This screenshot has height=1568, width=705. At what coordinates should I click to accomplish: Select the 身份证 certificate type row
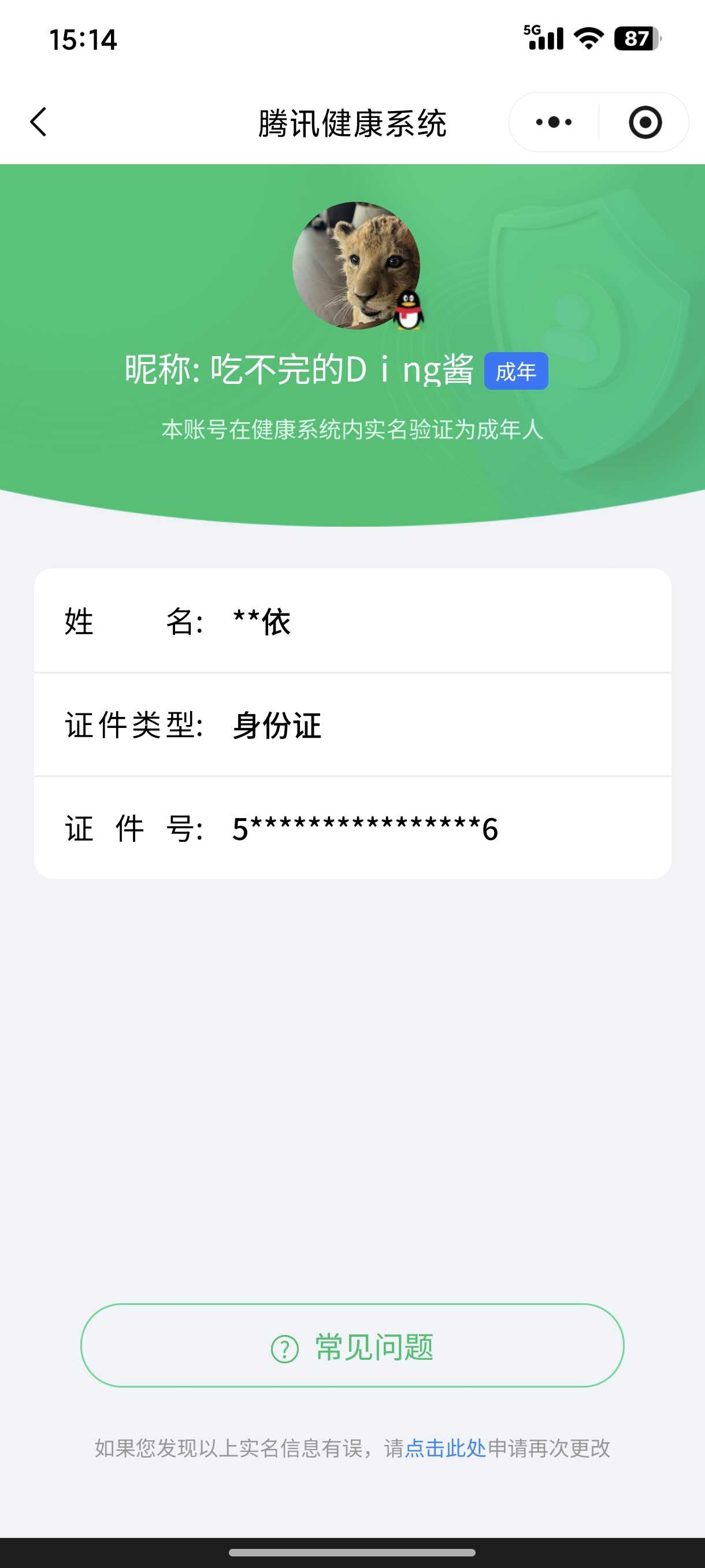352,724
